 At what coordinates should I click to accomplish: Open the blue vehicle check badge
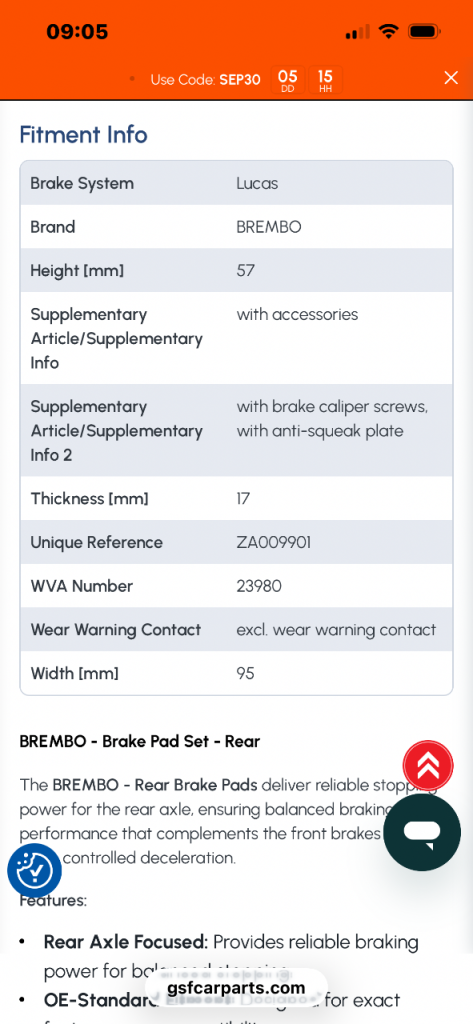pyautogui.click(x=34, y=871)
